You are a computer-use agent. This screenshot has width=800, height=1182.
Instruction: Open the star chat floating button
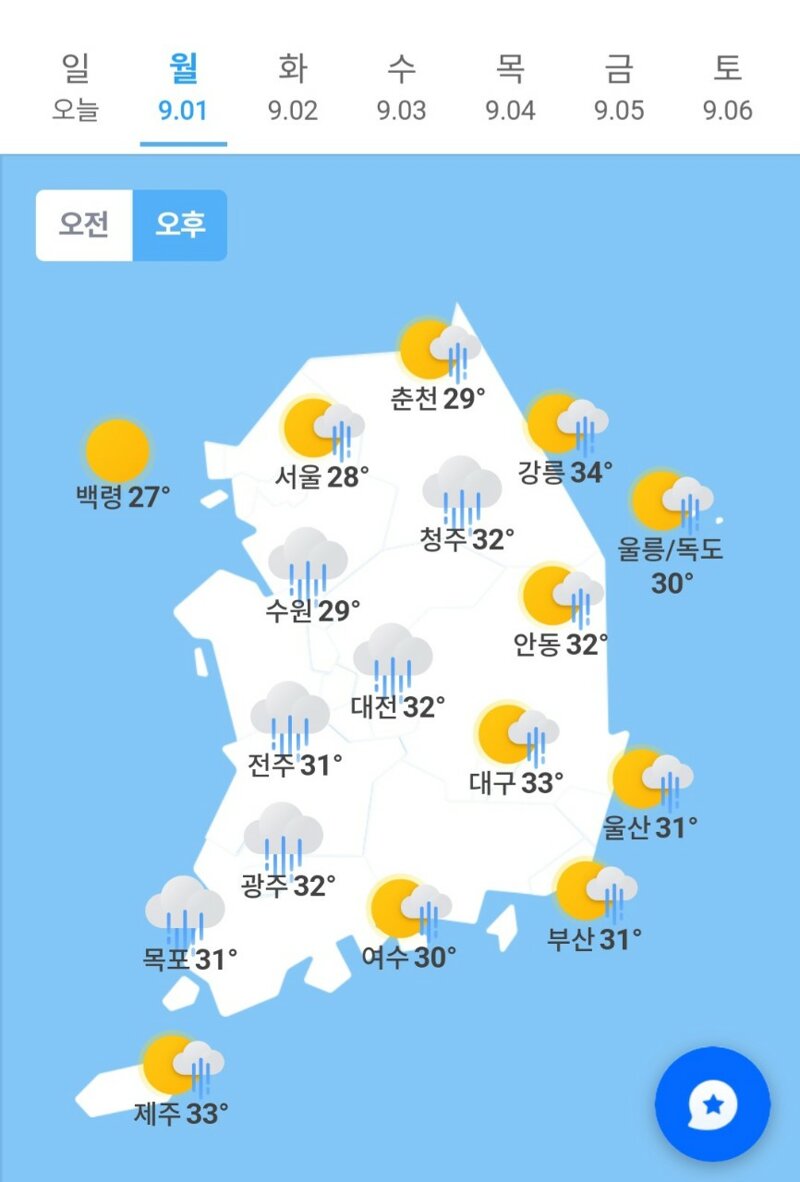click(x=712, y=1104)
